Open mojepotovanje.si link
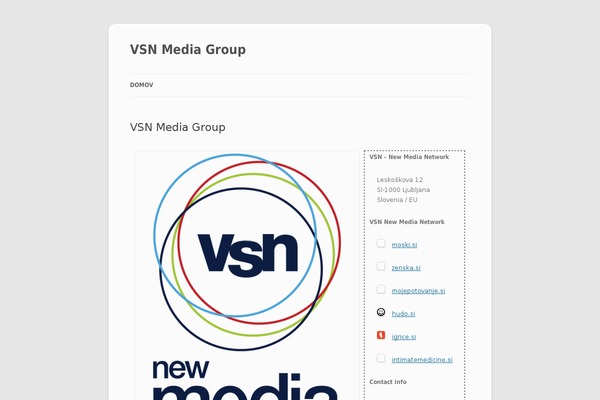600x400 pixels. [418, 291]
